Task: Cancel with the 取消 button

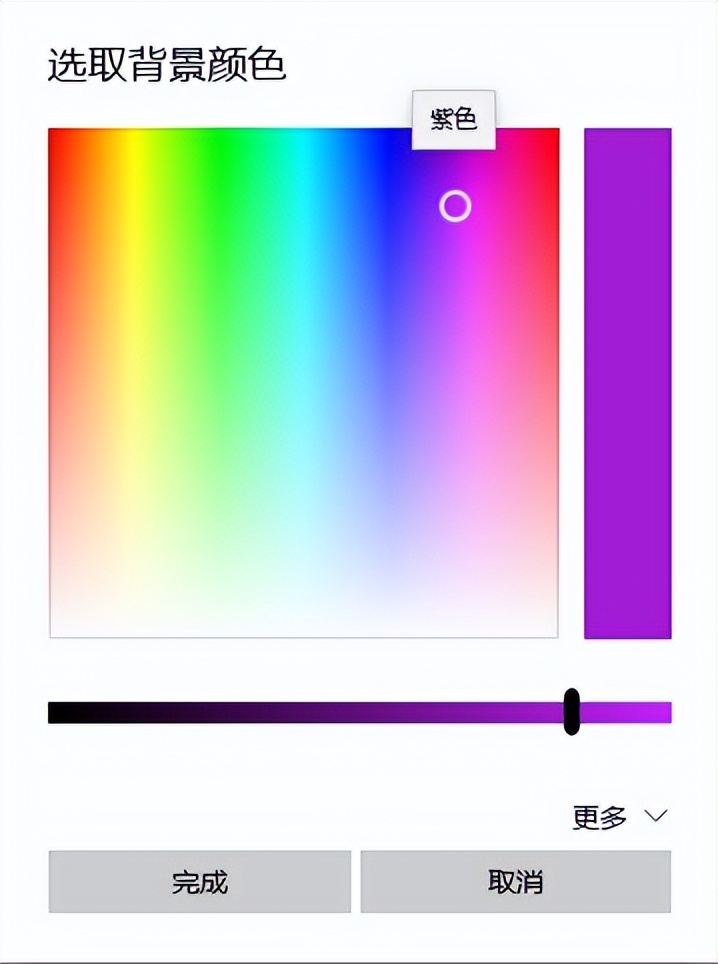Action: (515, 881)
